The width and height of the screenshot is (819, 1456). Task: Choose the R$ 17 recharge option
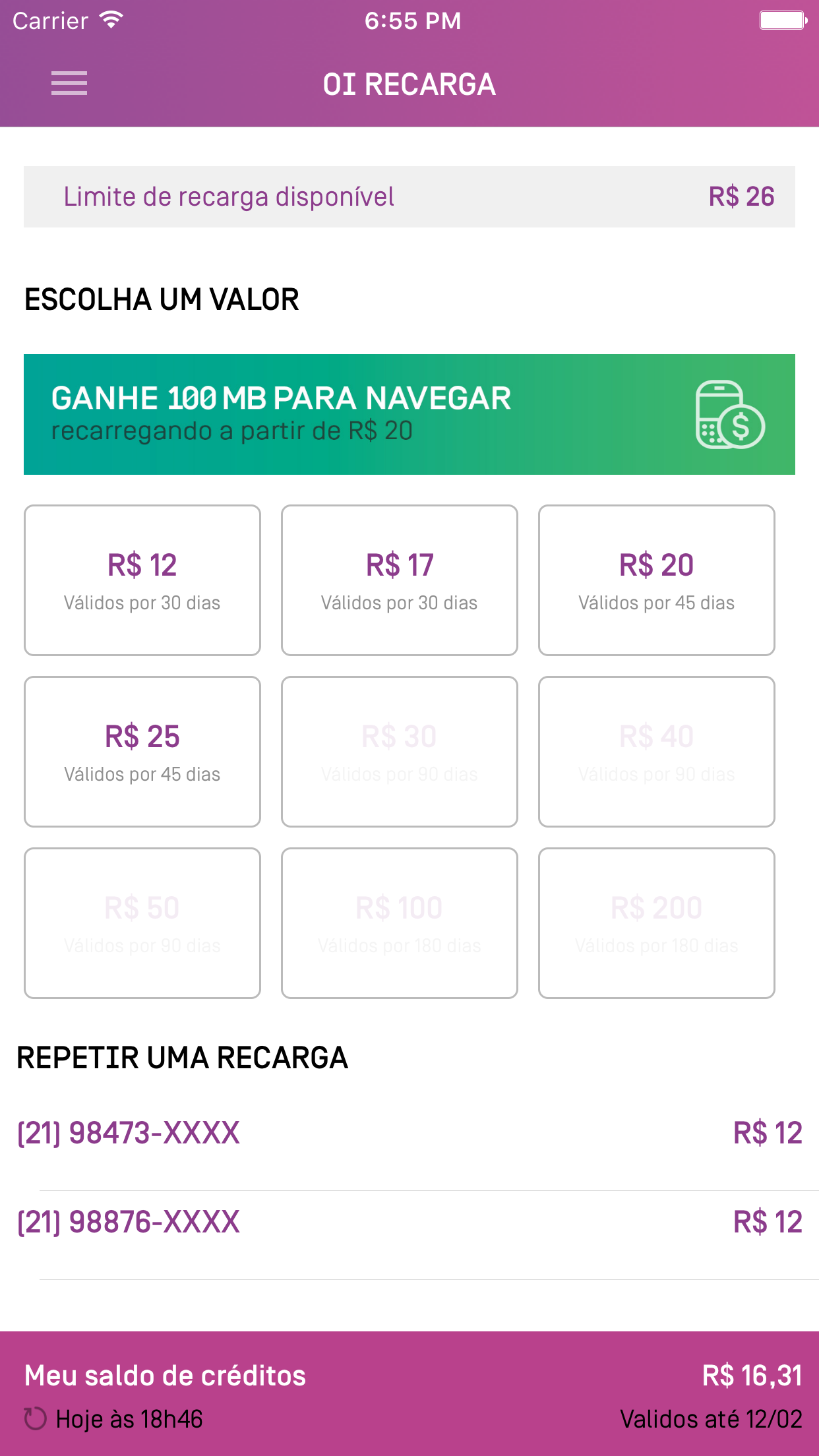pos(400,580)
